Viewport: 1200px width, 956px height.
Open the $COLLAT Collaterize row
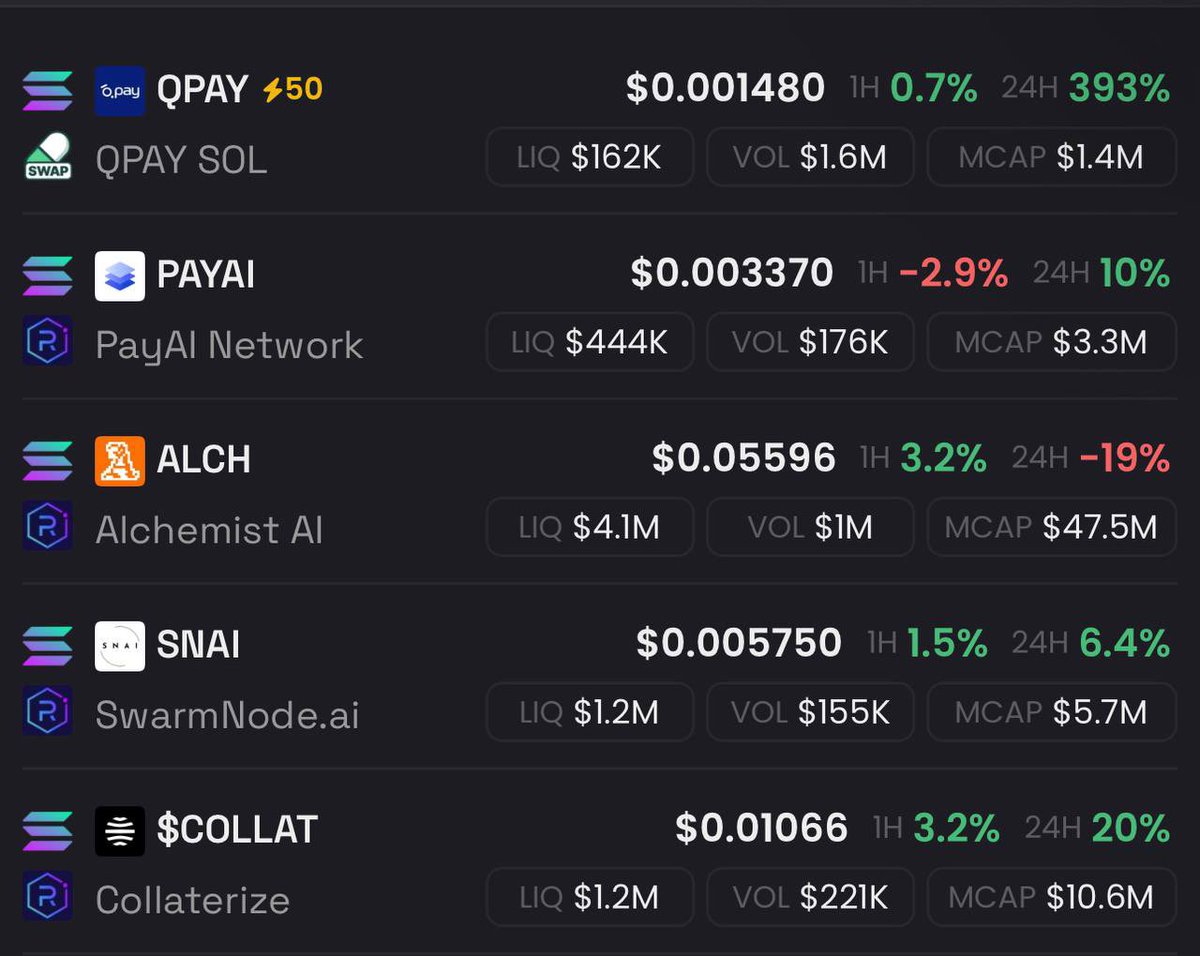click(237, 830)
